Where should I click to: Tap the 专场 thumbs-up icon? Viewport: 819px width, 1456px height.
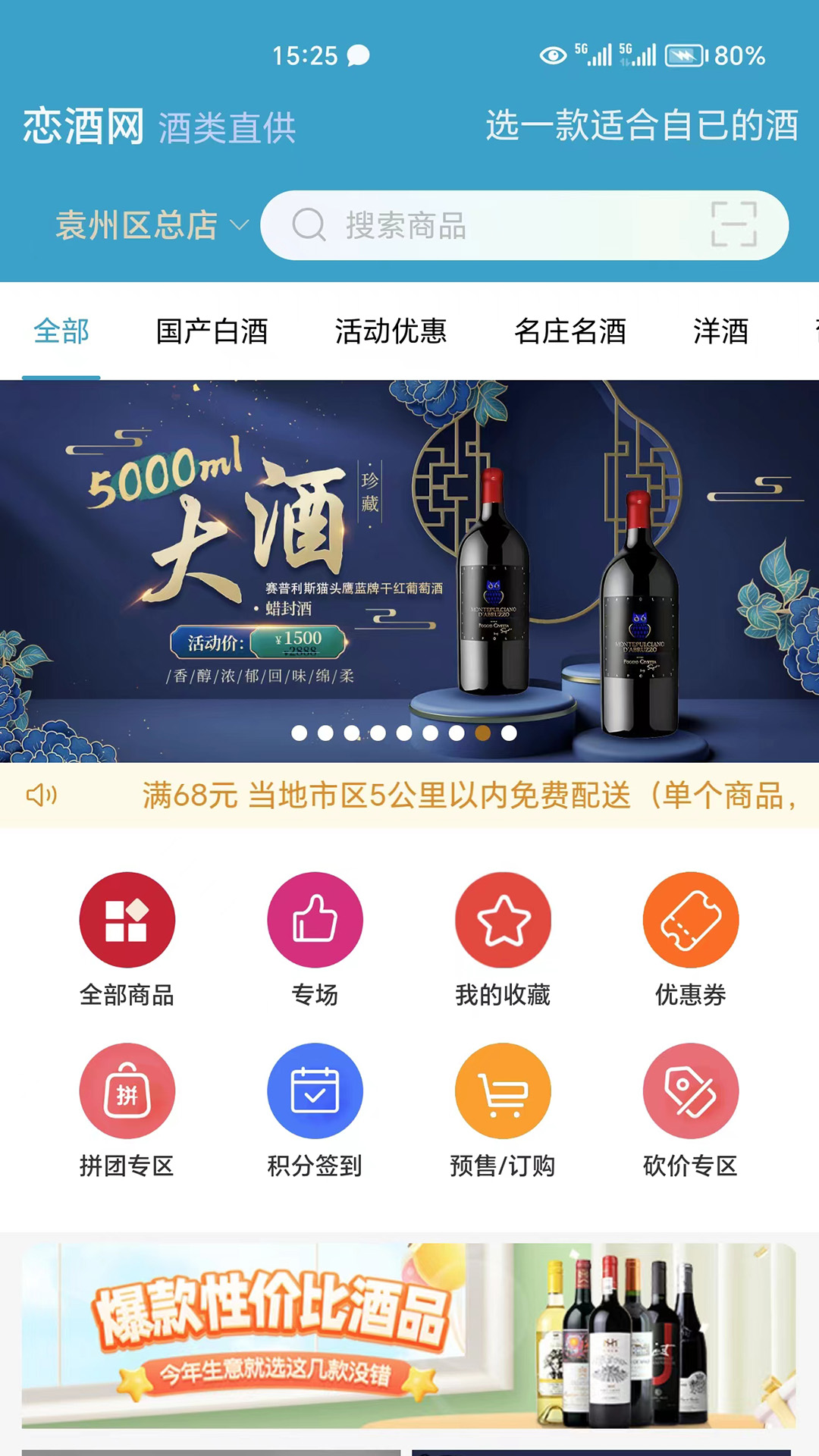point(314,919)
